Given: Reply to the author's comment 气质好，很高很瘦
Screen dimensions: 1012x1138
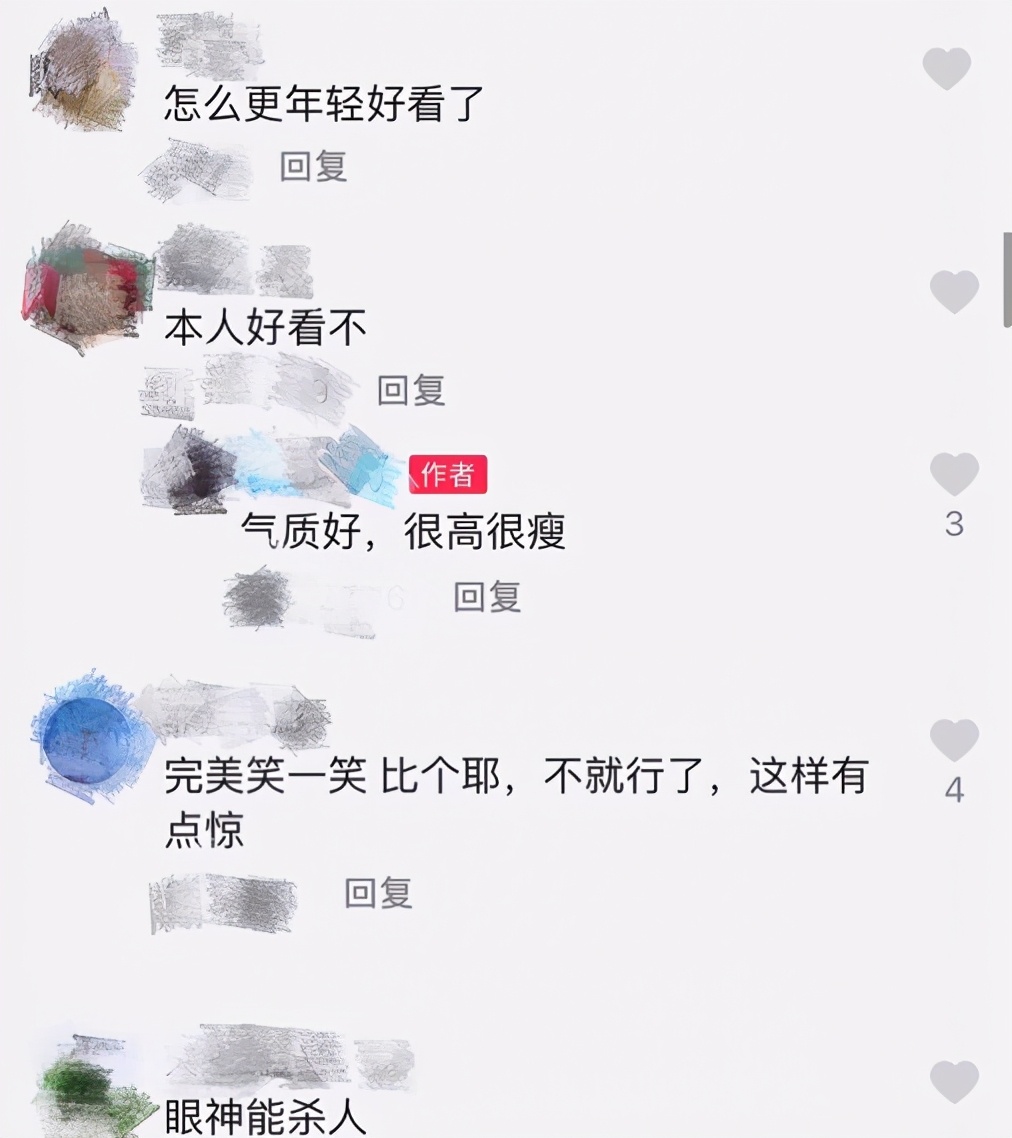Looking at the screenshot, I should 487,597.
